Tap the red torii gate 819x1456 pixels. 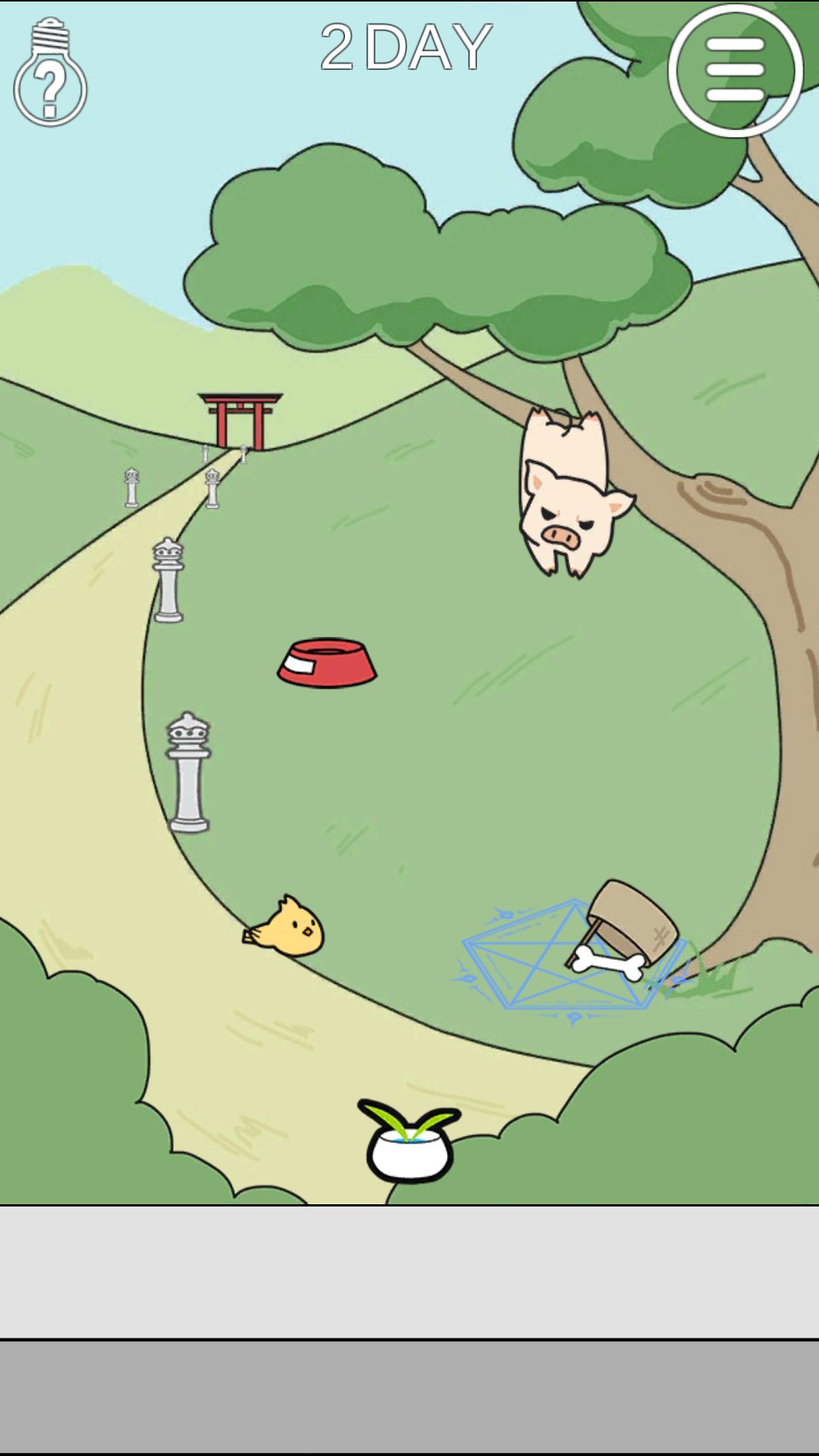[241, 417]
